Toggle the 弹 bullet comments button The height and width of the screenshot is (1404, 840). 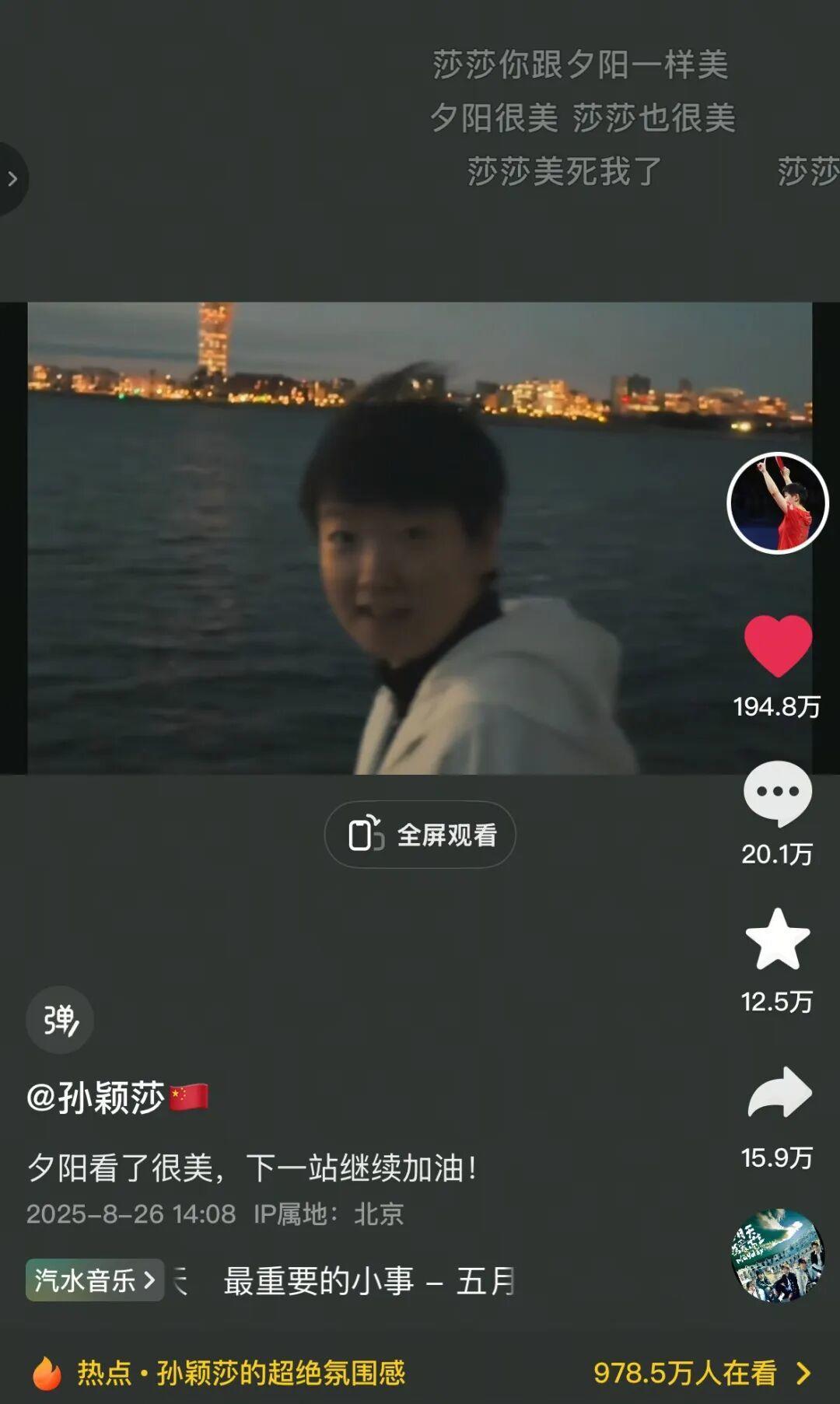point(60,1020)
